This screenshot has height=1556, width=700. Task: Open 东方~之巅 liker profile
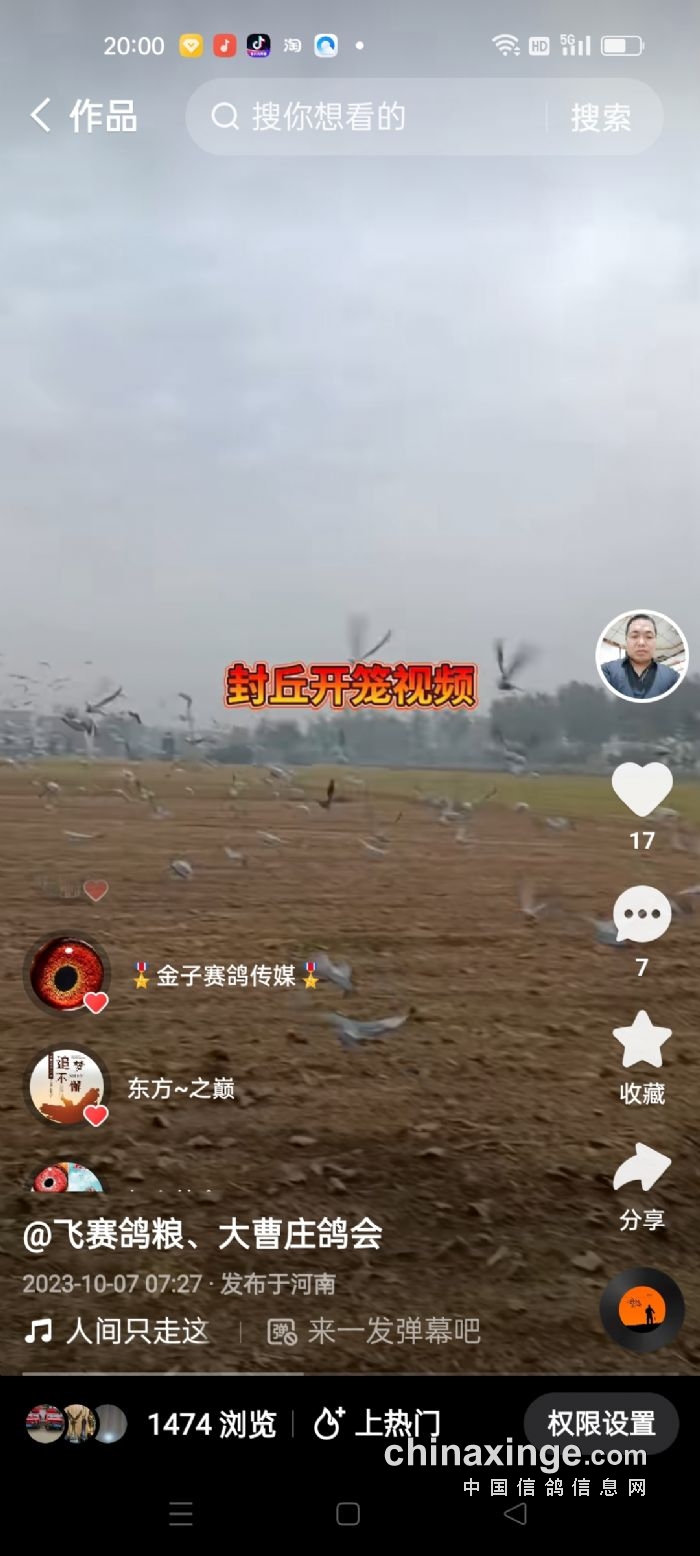tap(67, 1087)
